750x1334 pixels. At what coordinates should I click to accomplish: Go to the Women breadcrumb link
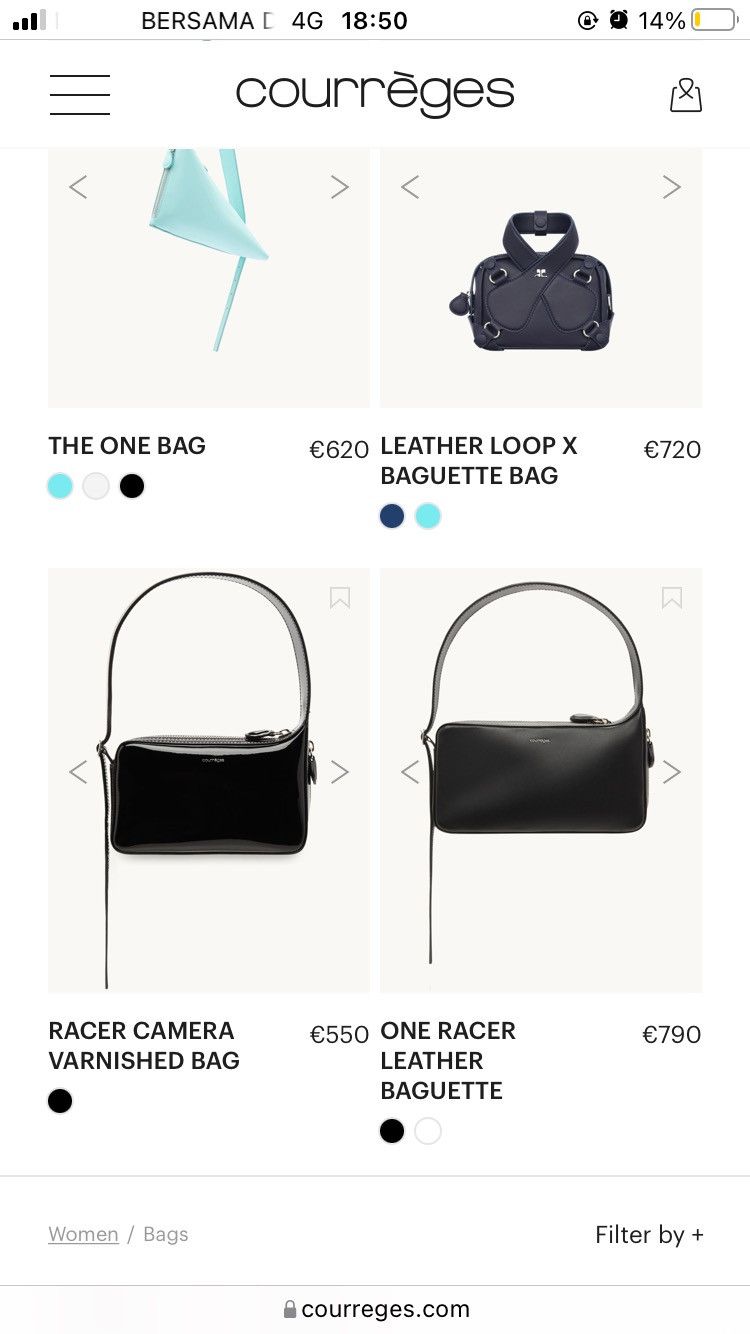click(83, 1234)
